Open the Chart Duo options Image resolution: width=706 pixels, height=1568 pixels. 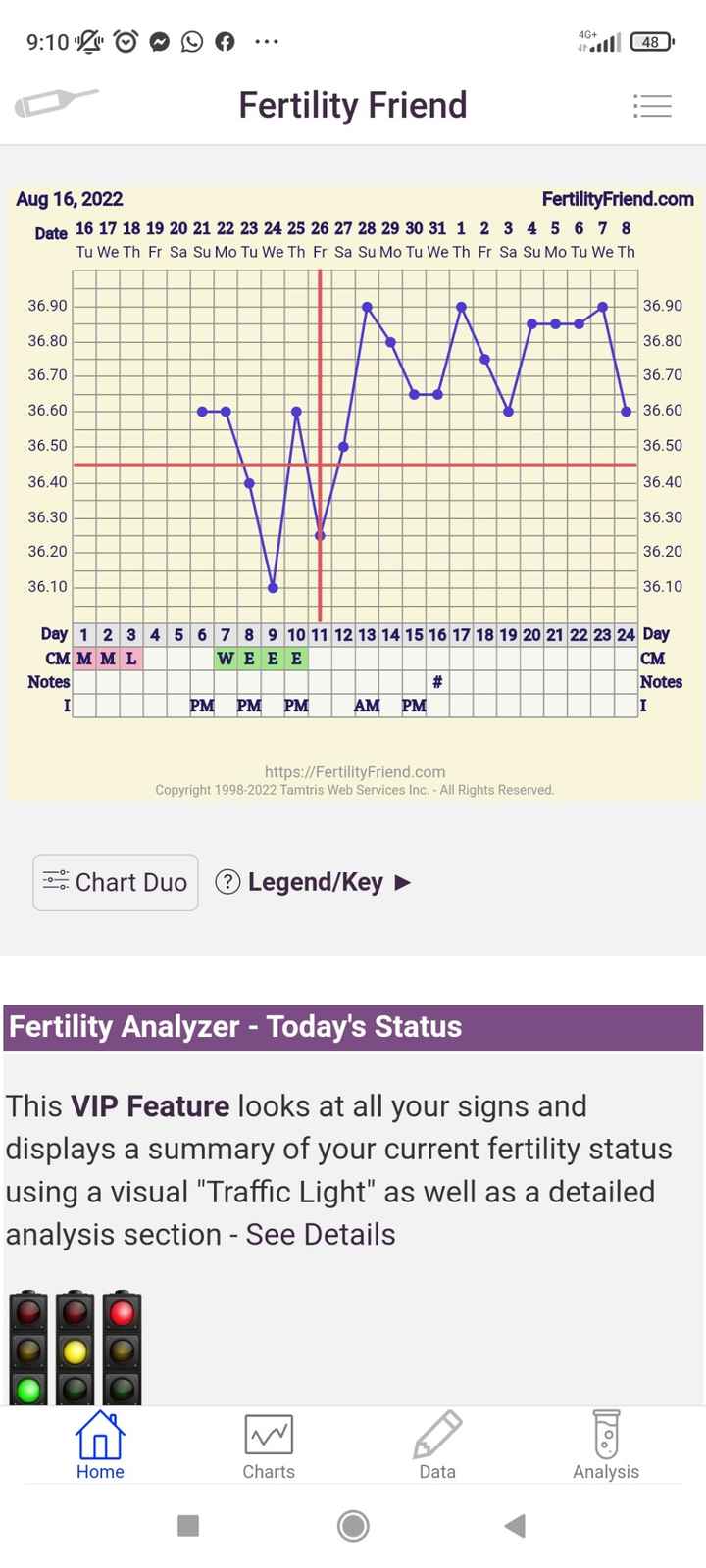pos(116,882)
